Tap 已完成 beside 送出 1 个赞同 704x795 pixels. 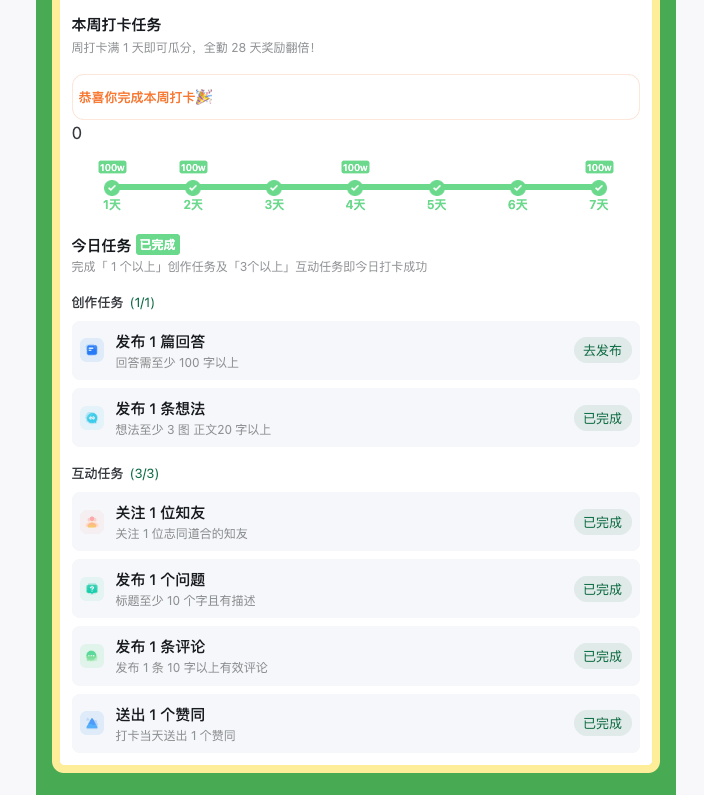click(602, 723)
